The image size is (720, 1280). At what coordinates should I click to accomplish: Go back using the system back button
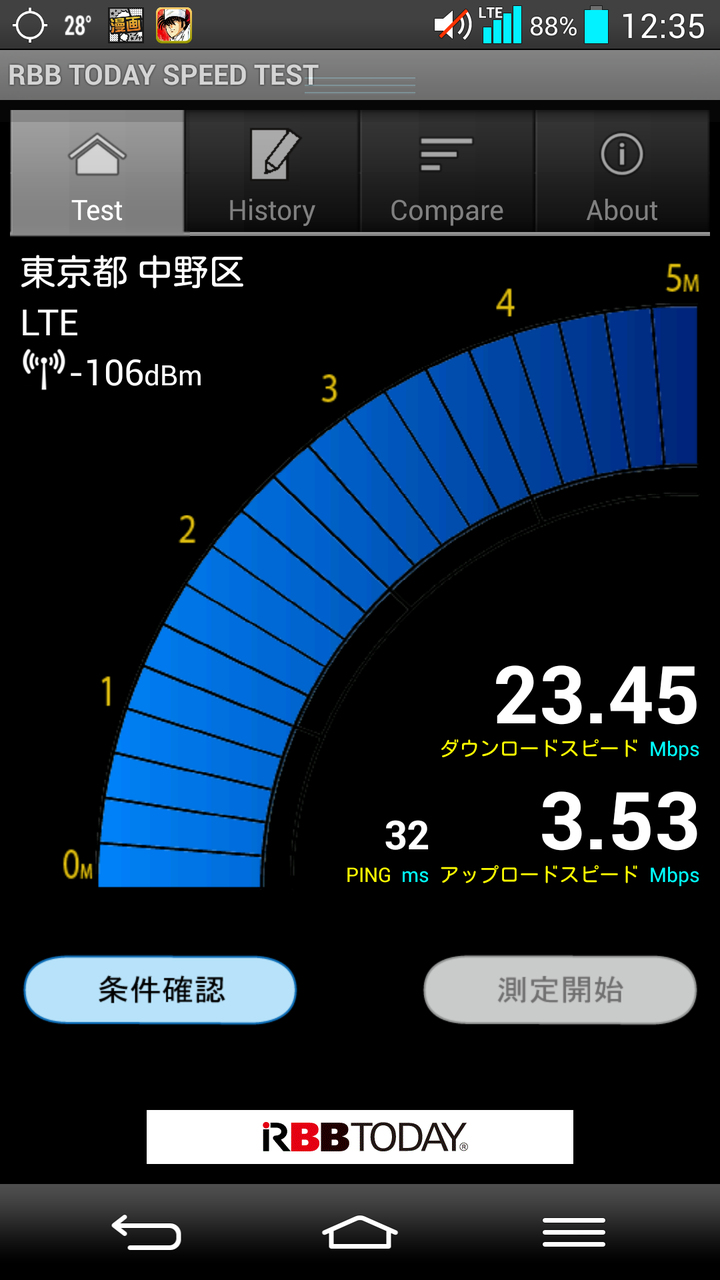pyautogui.click(x=146, y=1232)
